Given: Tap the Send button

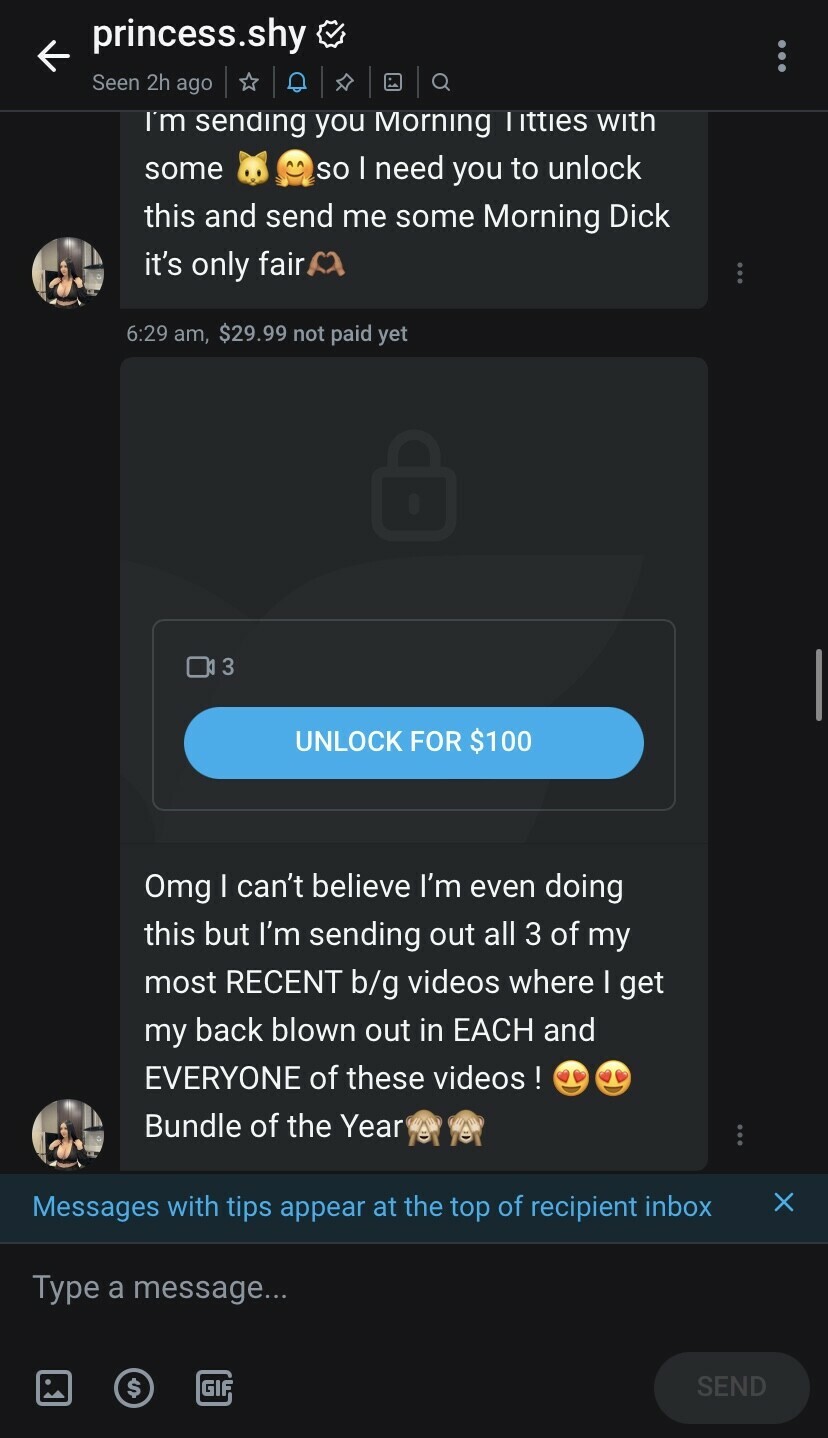Looking at the screenshot, I should click(x=731, y=1387).
